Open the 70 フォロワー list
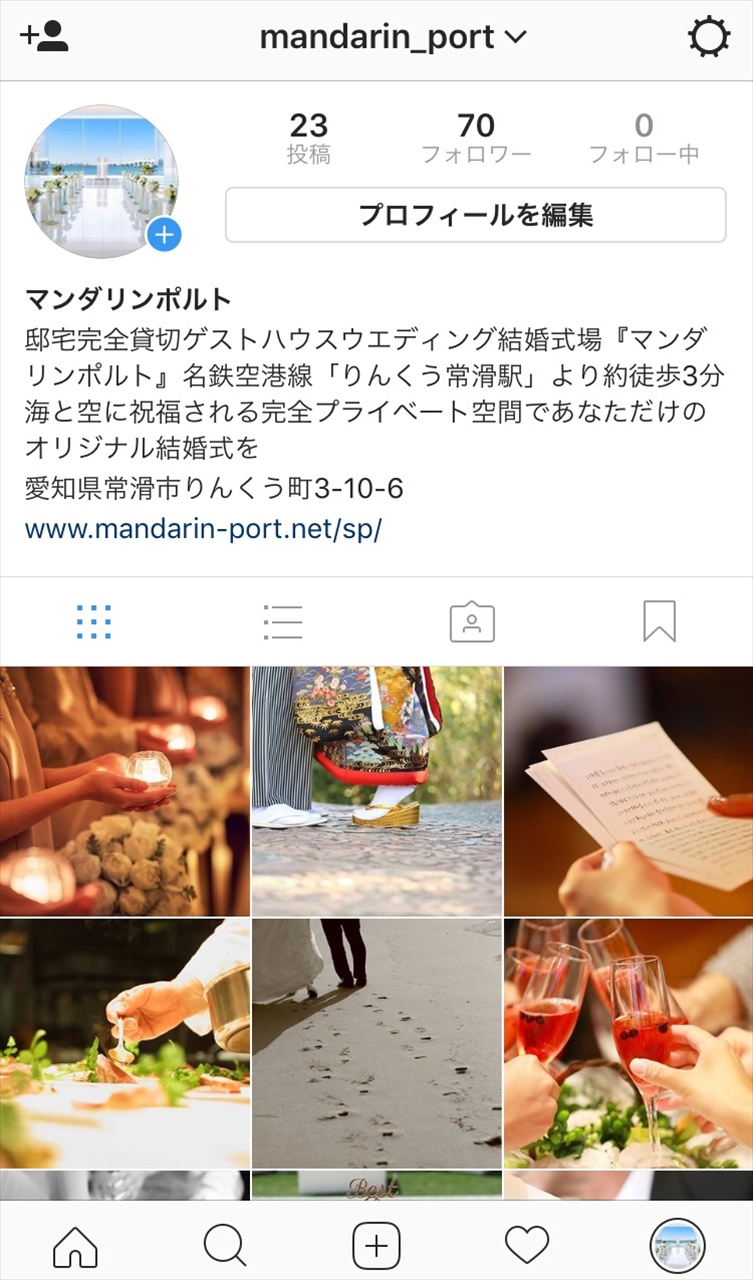 coord(476,138)
